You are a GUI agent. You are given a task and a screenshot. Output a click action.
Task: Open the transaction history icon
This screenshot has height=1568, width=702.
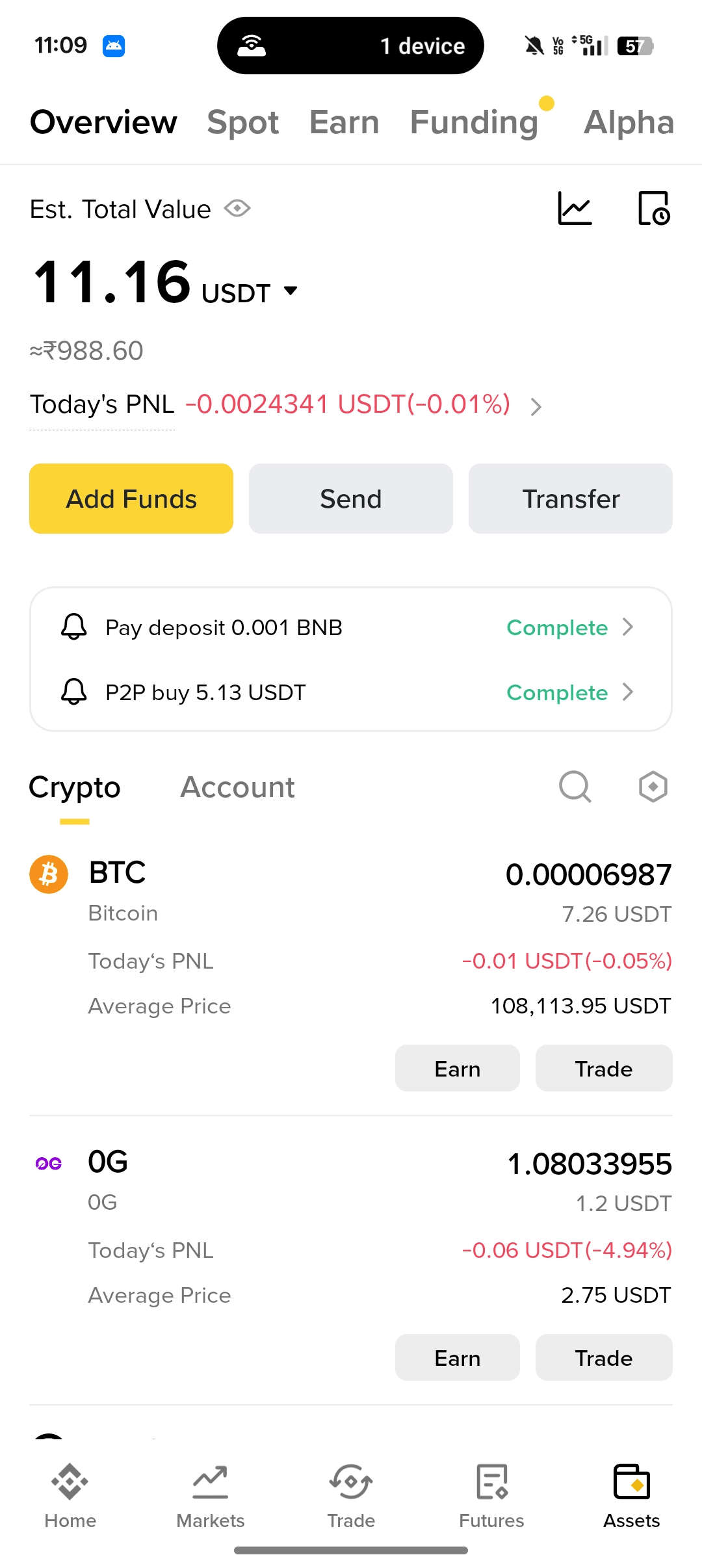point(654,209)
